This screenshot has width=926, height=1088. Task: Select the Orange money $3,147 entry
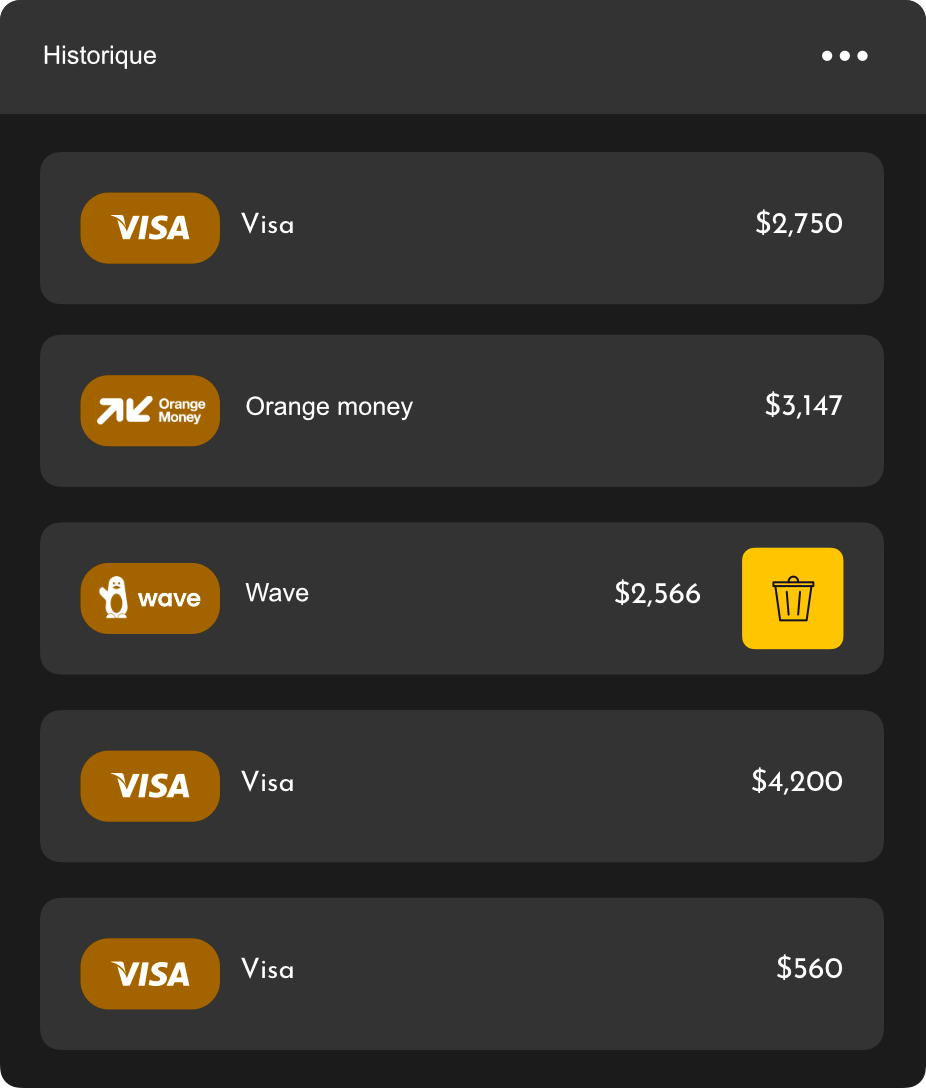click(x=462, y=411)
